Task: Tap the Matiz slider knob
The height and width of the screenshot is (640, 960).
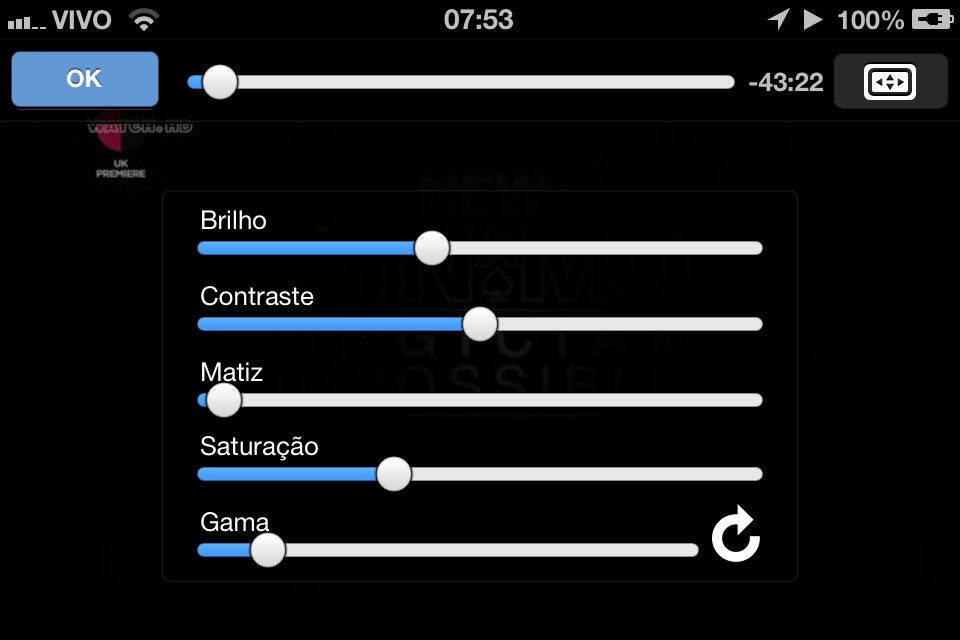Action: pyautogui.click(x=224, y=400)
